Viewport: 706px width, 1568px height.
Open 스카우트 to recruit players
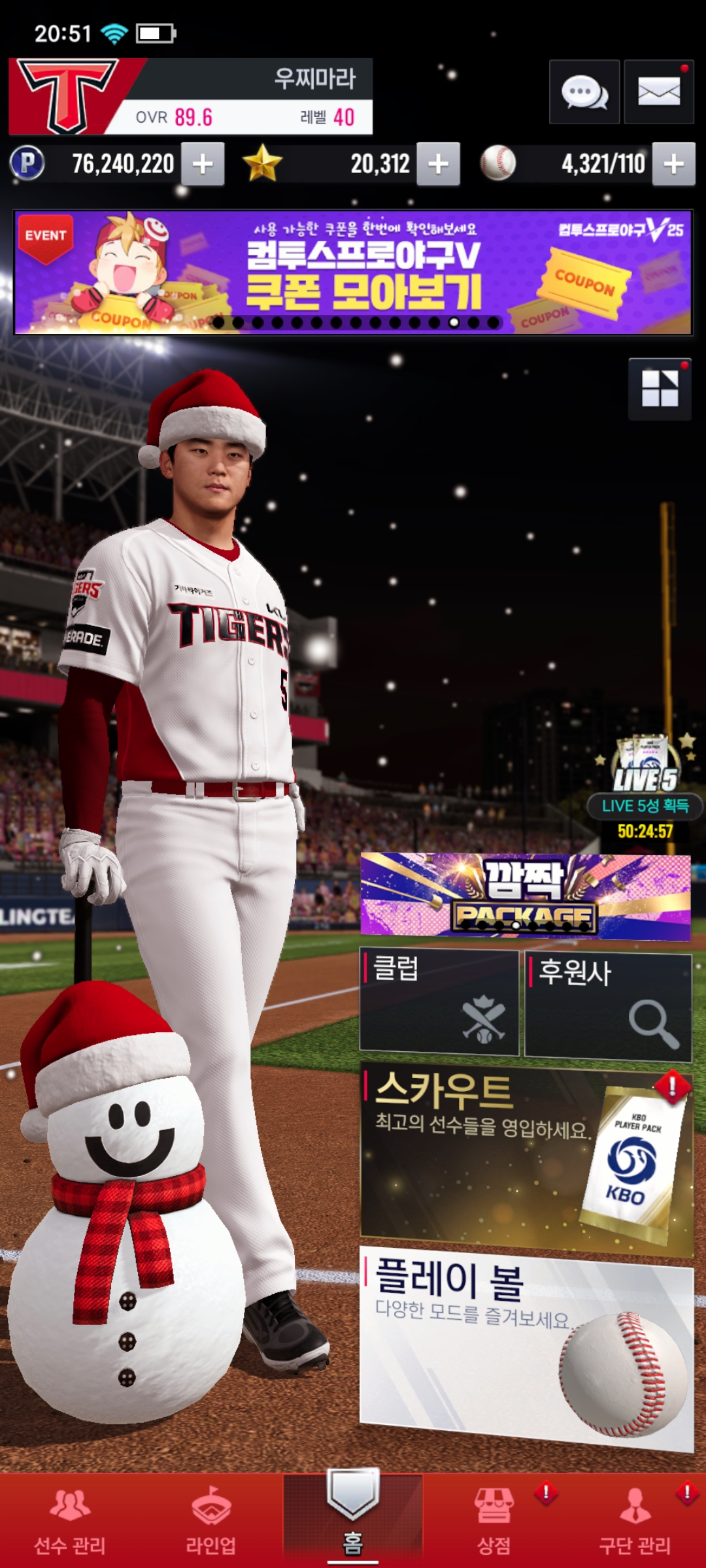526,1158
